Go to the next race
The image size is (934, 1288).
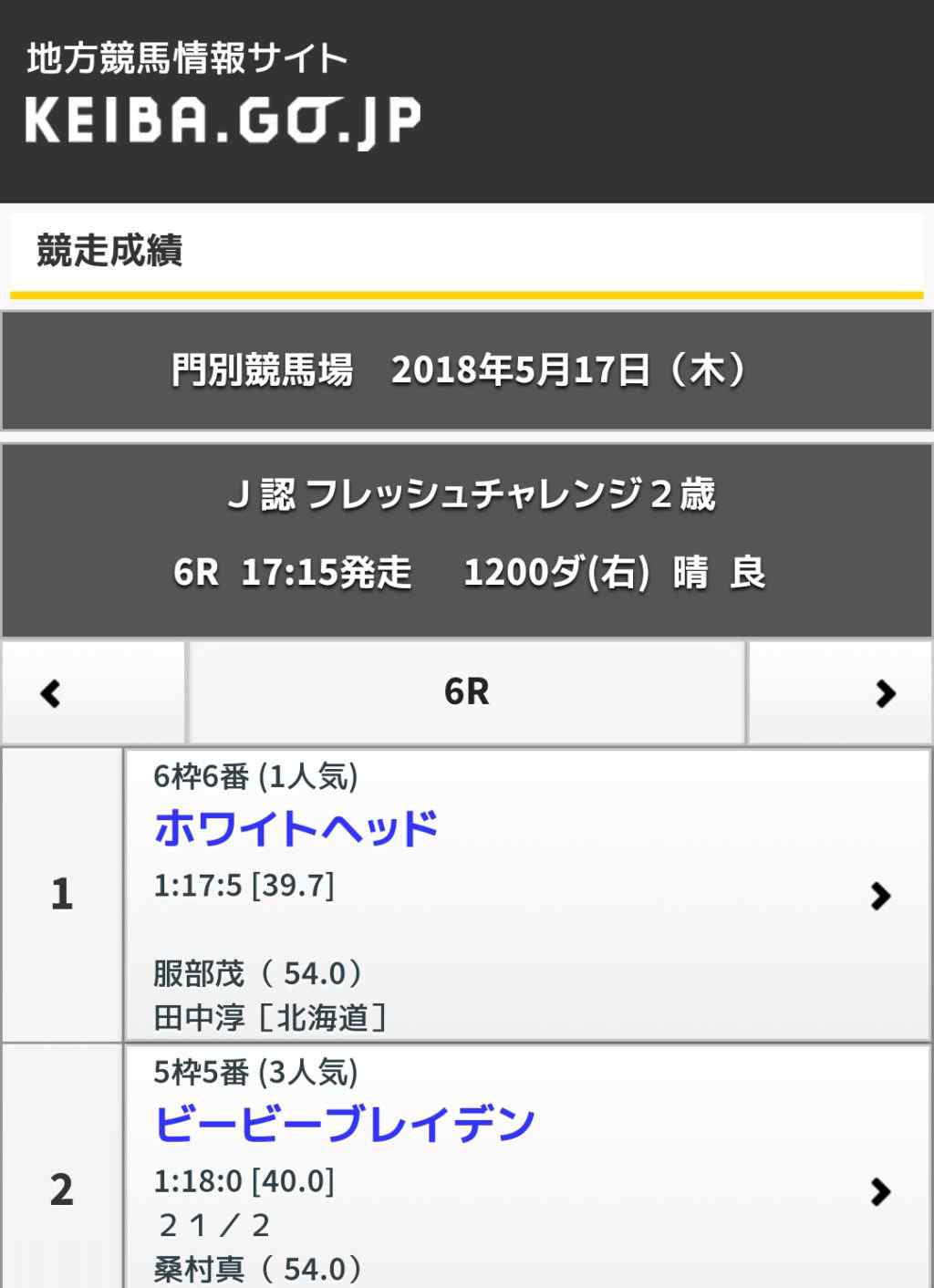883,693
